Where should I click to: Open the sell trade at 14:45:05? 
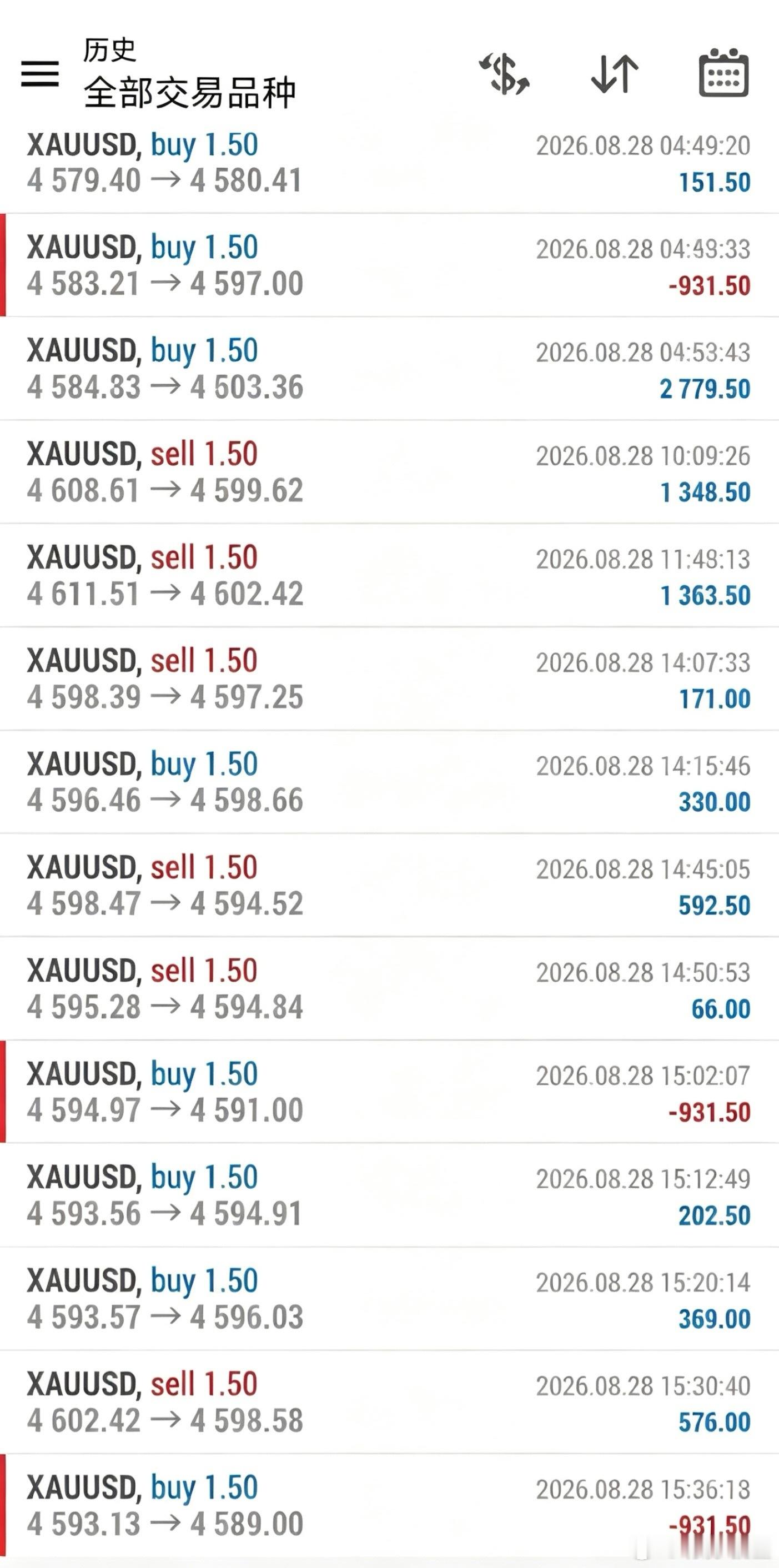390,885
